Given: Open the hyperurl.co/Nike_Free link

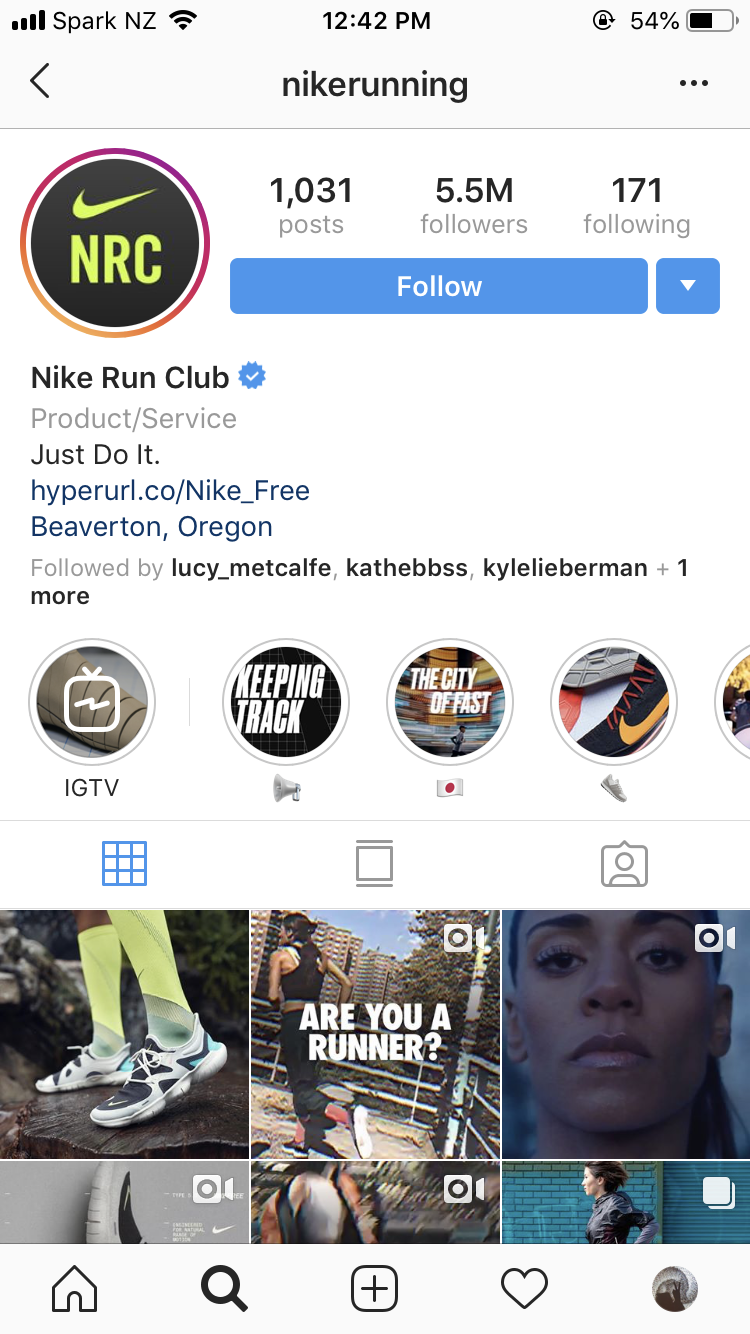Looking at the screenshot, I should click(170, 491).
